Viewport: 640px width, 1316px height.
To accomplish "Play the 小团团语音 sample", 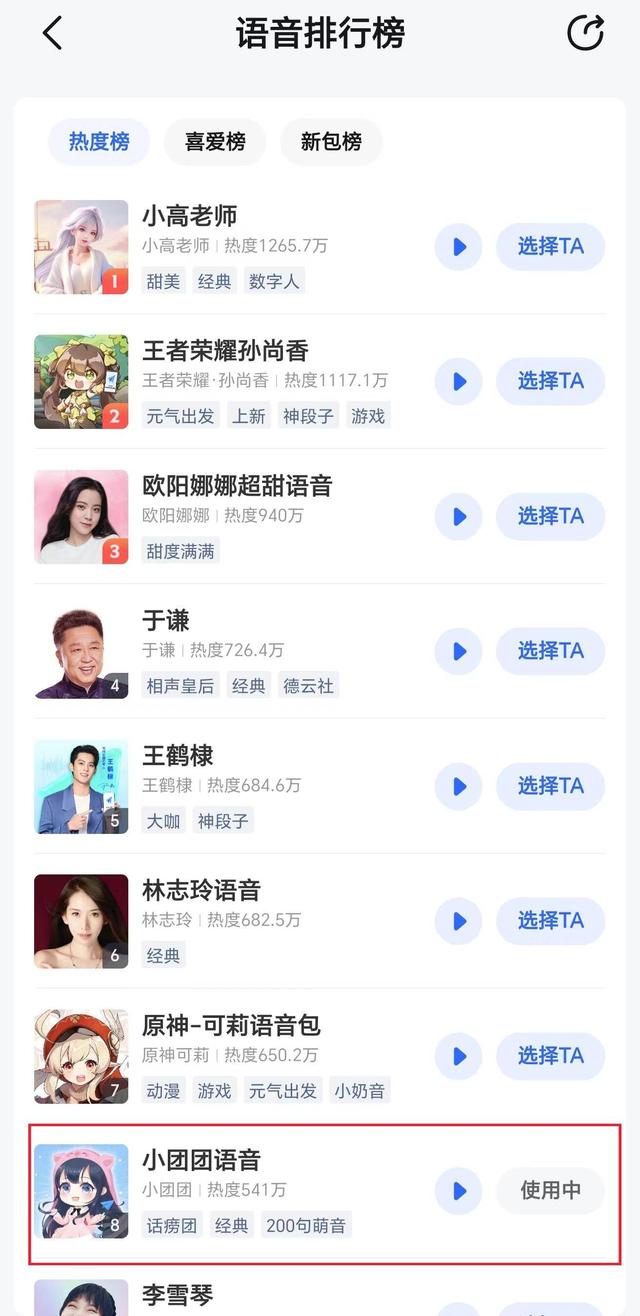I will (459, 1191).
